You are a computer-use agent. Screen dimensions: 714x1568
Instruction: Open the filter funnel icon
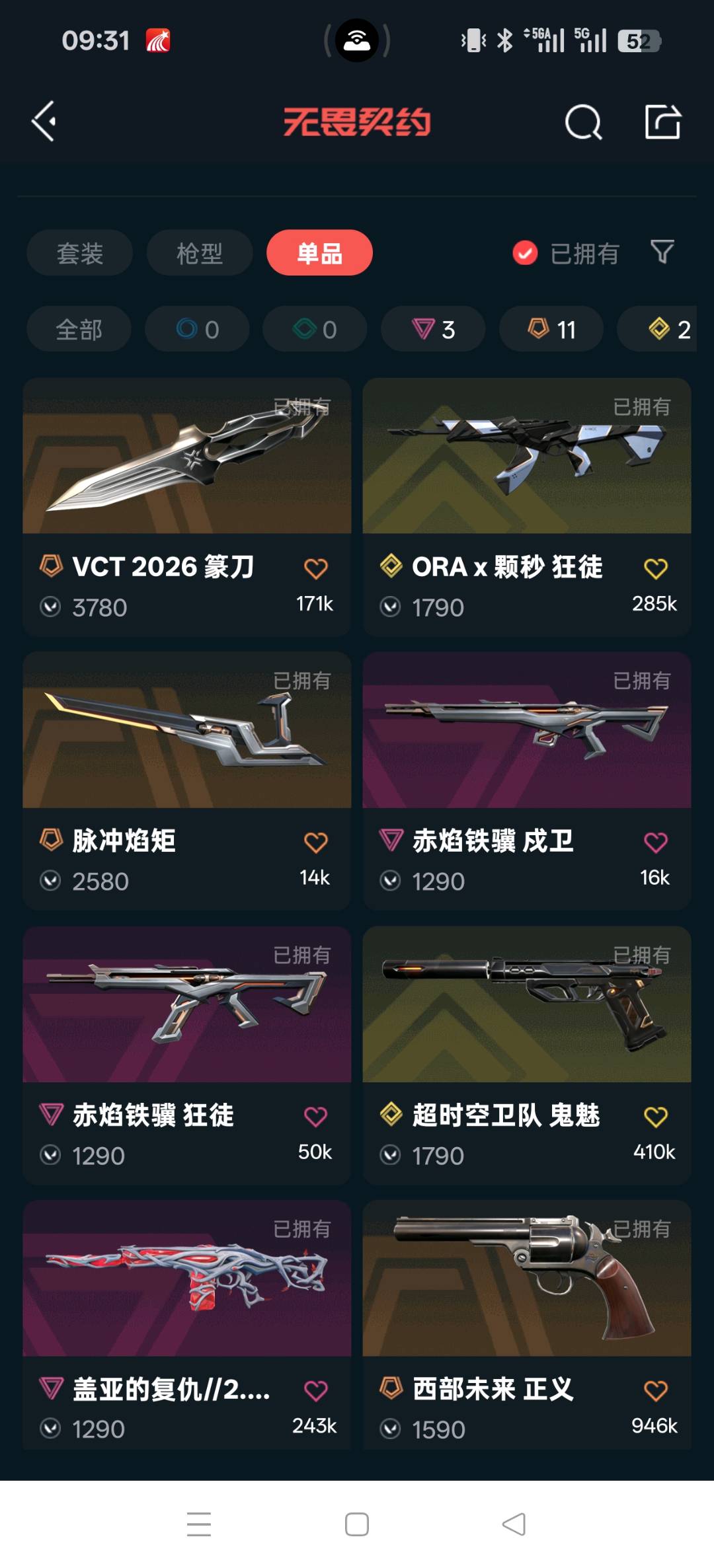(662, 252)
